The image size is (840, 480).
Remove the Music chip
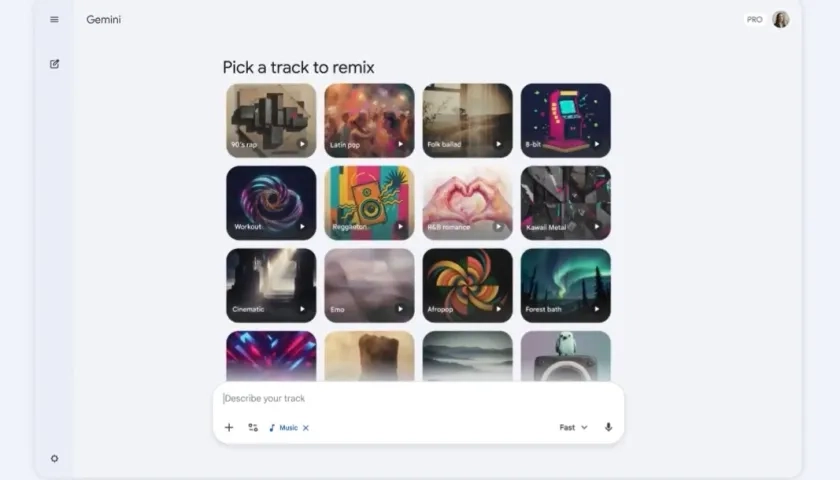306,428
